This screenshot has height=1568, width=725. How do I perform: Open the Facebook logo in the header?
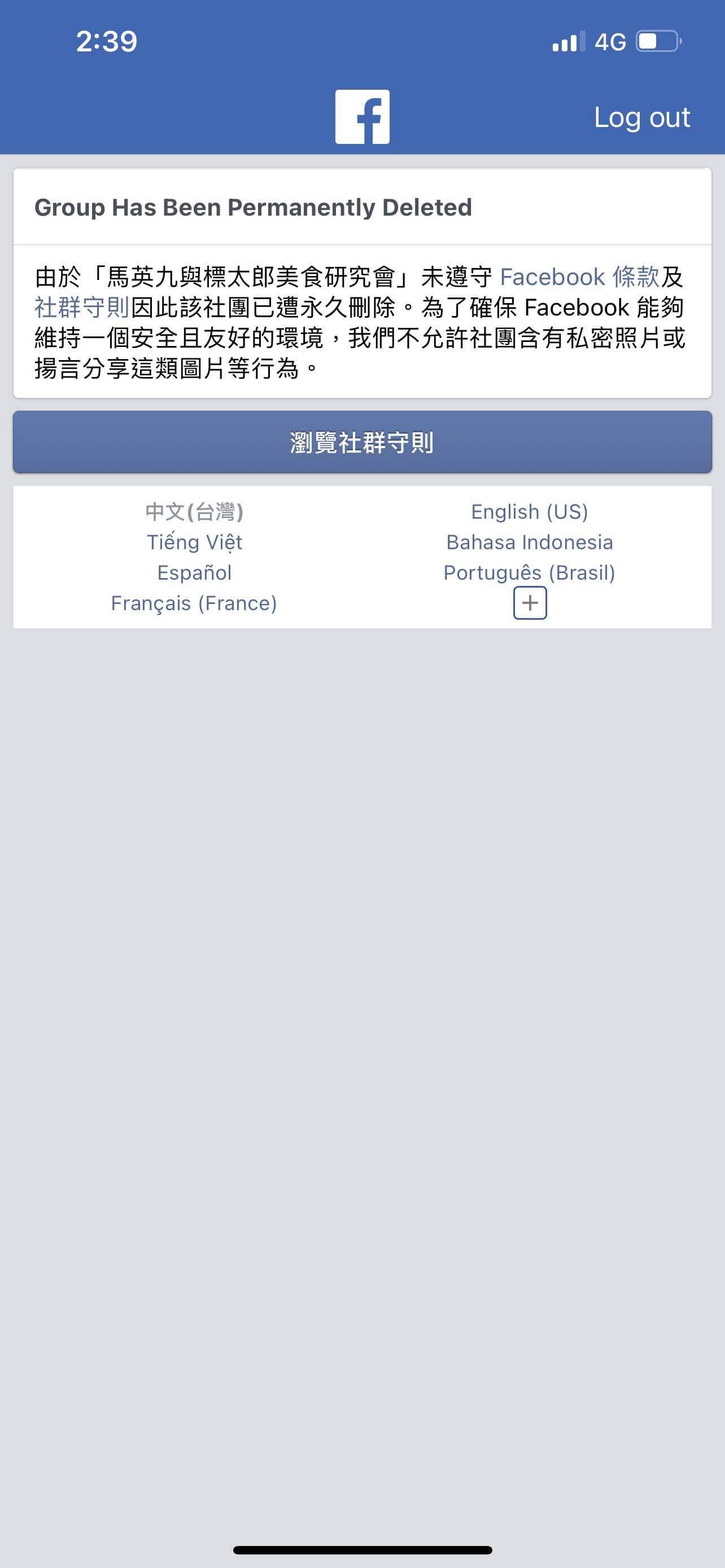pos(362,117)
